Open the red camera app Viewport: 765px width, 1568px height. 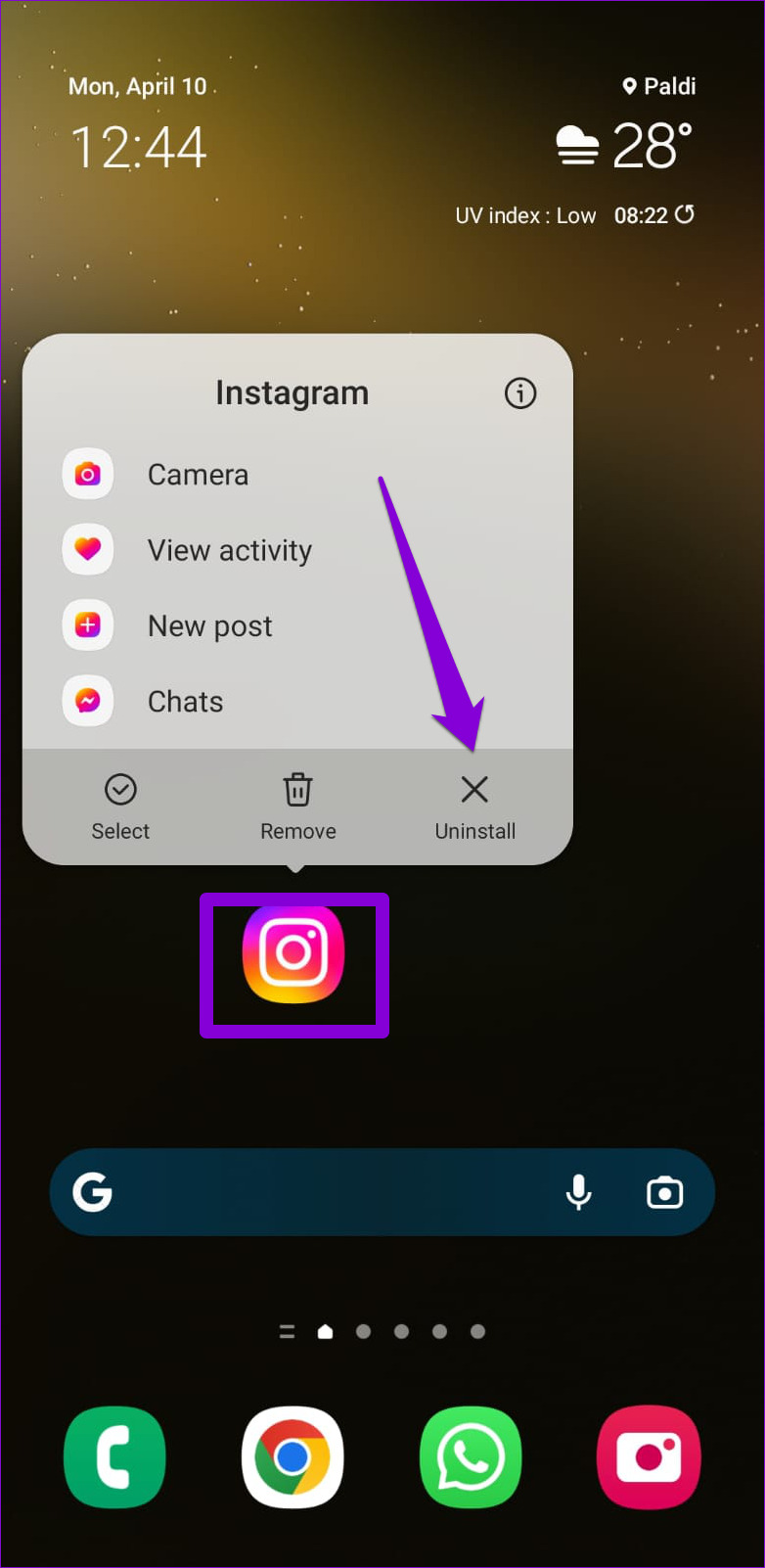[x=649, y=1457]
